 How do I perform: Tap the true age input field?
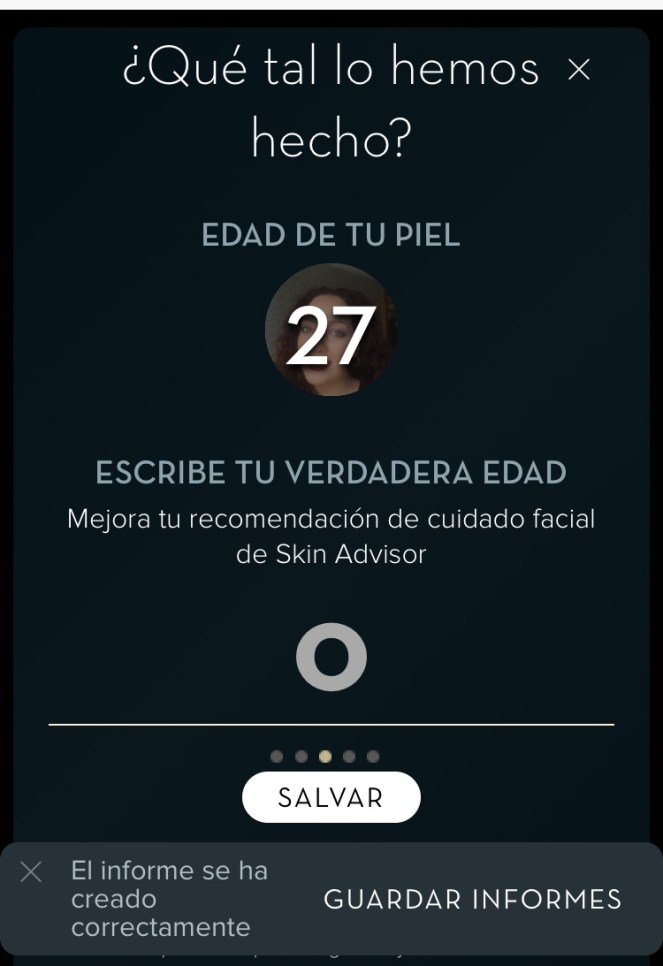click(x=331, y=659)
